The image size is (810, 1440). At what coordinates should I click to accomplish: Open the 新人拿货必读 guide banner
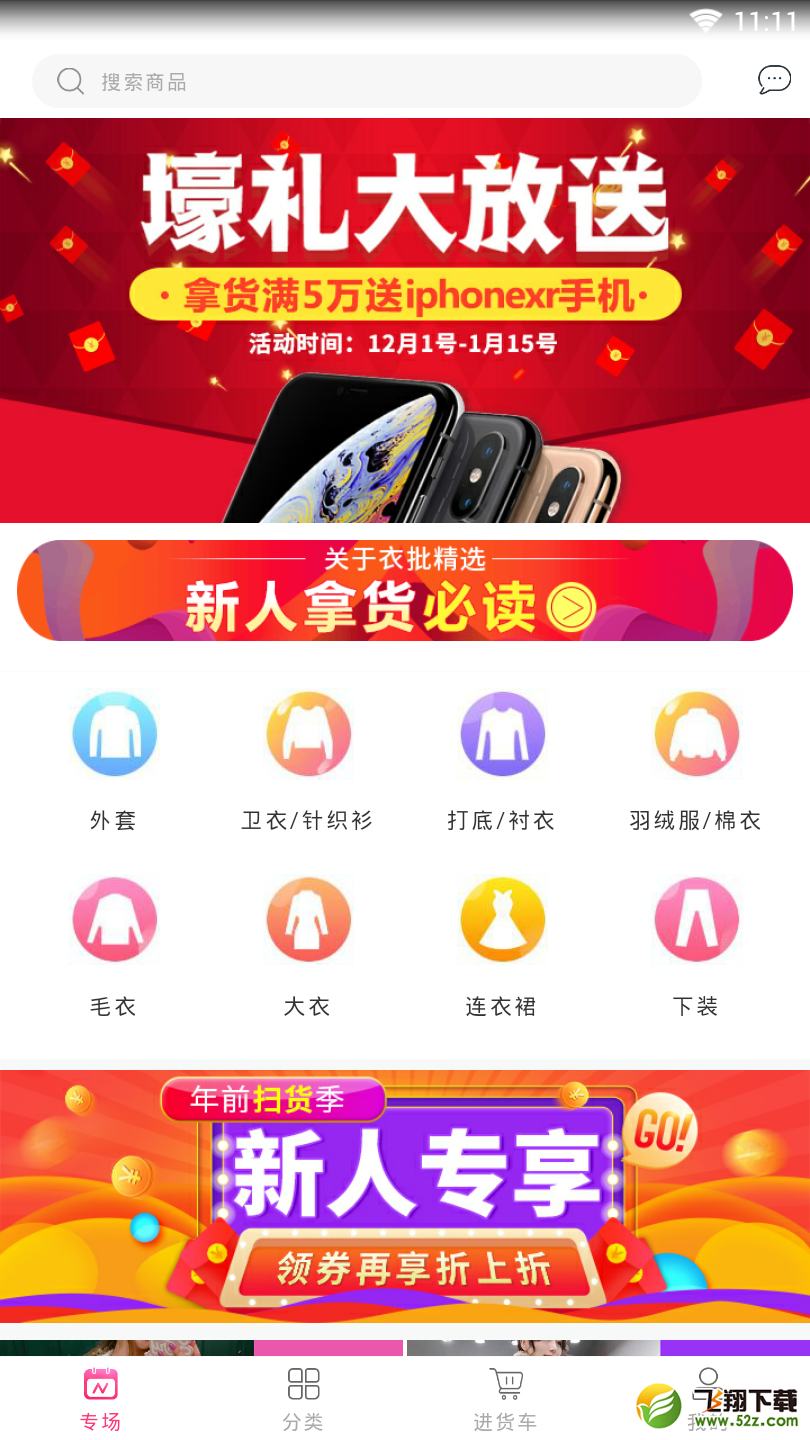pyautogui.click(x=405, y=590)
